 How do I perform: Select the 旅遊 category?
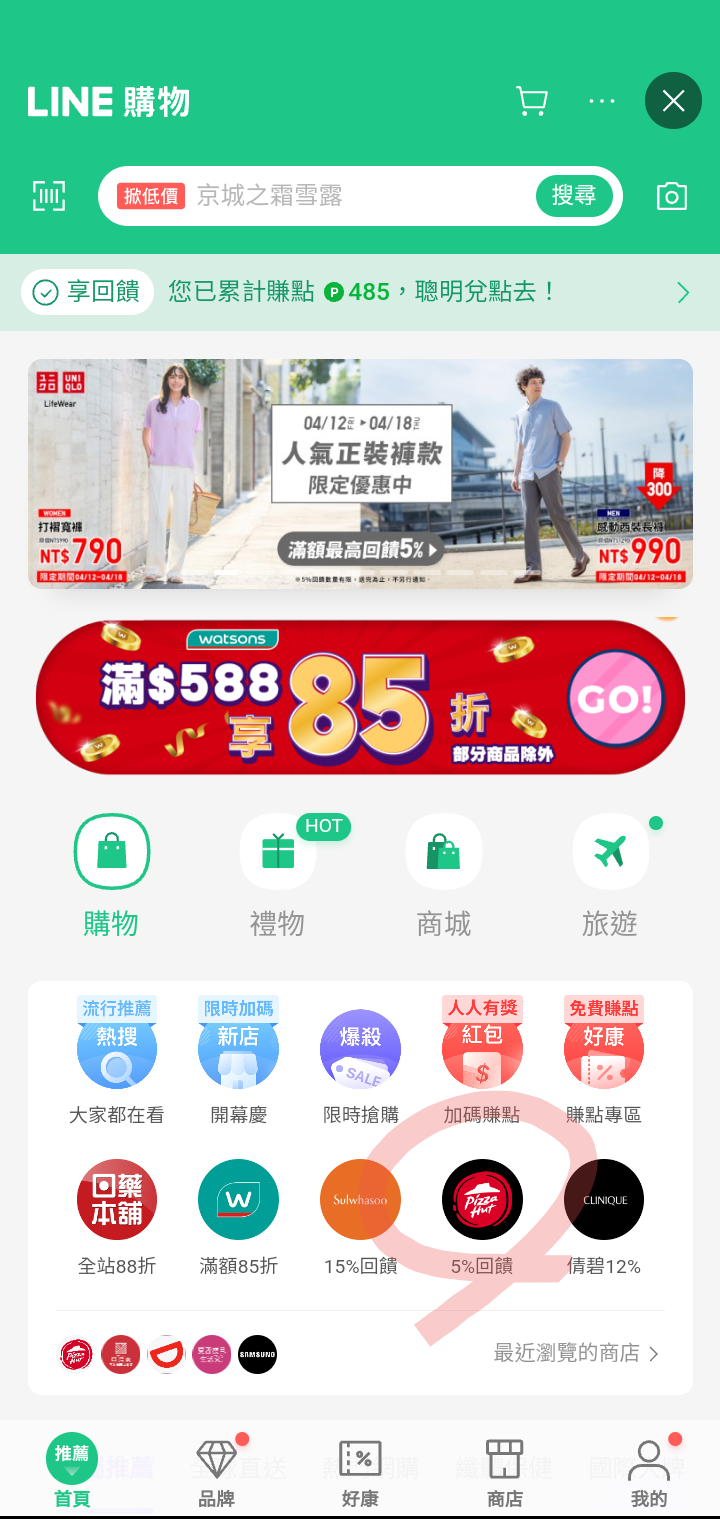(x=609, y=874)
